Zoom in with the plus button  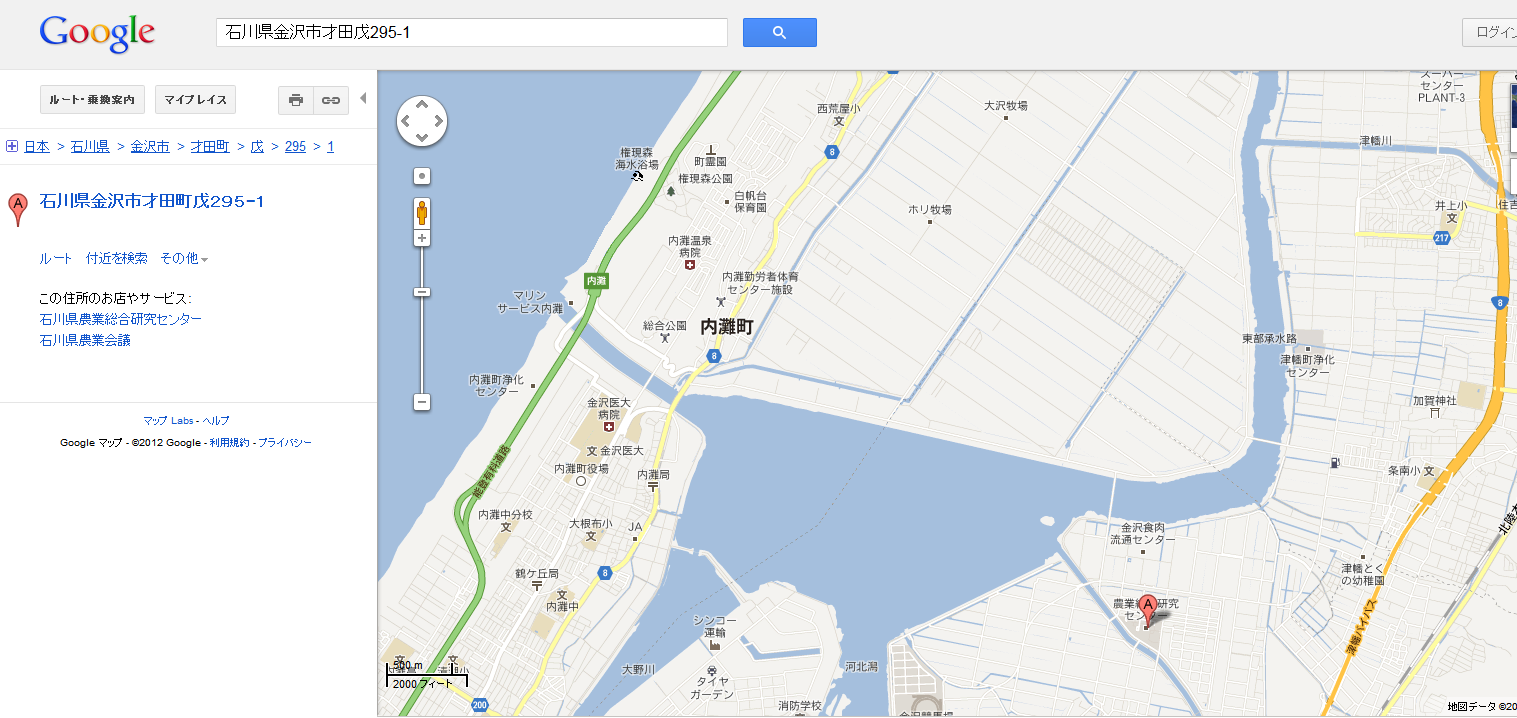click(422, 238)
